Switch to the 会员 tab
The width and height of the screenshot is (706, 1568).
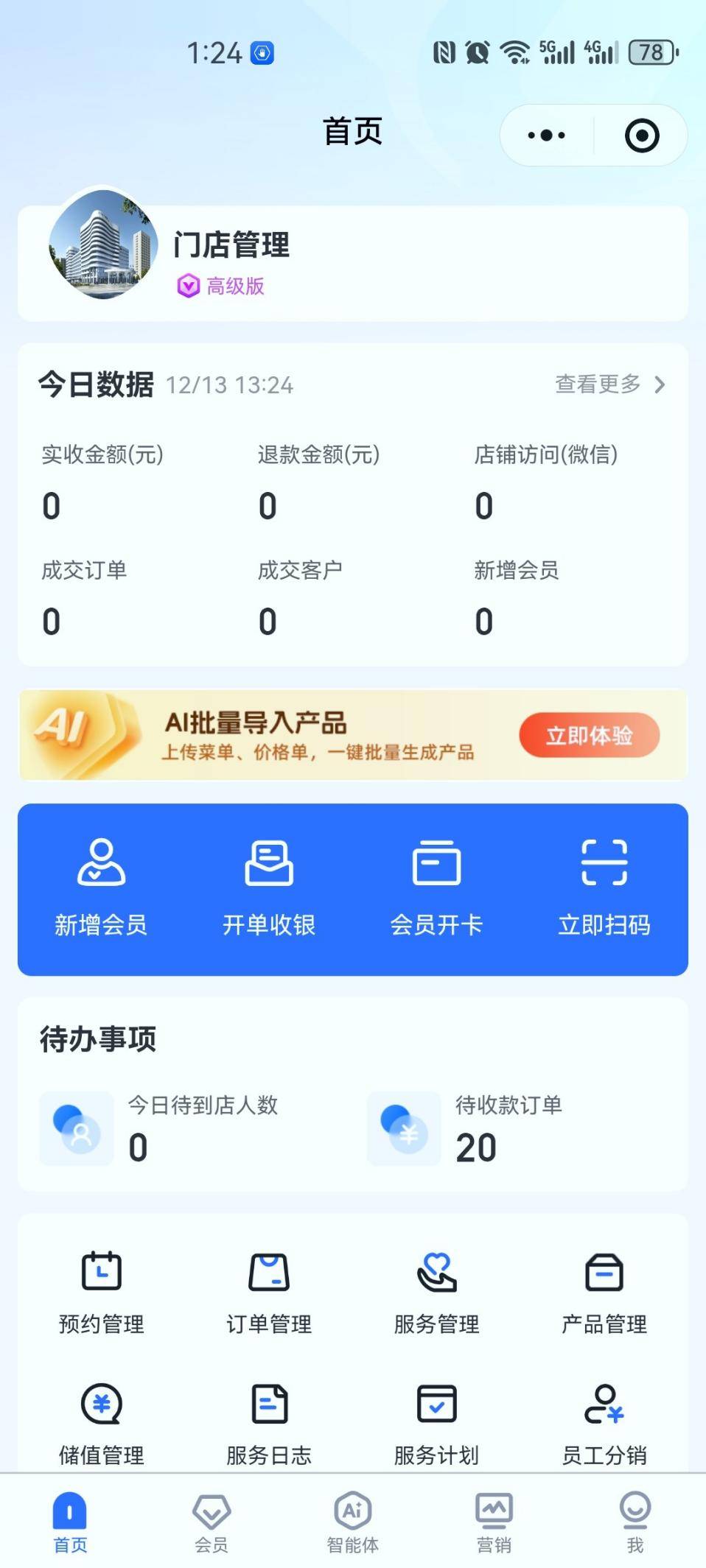212,1522
